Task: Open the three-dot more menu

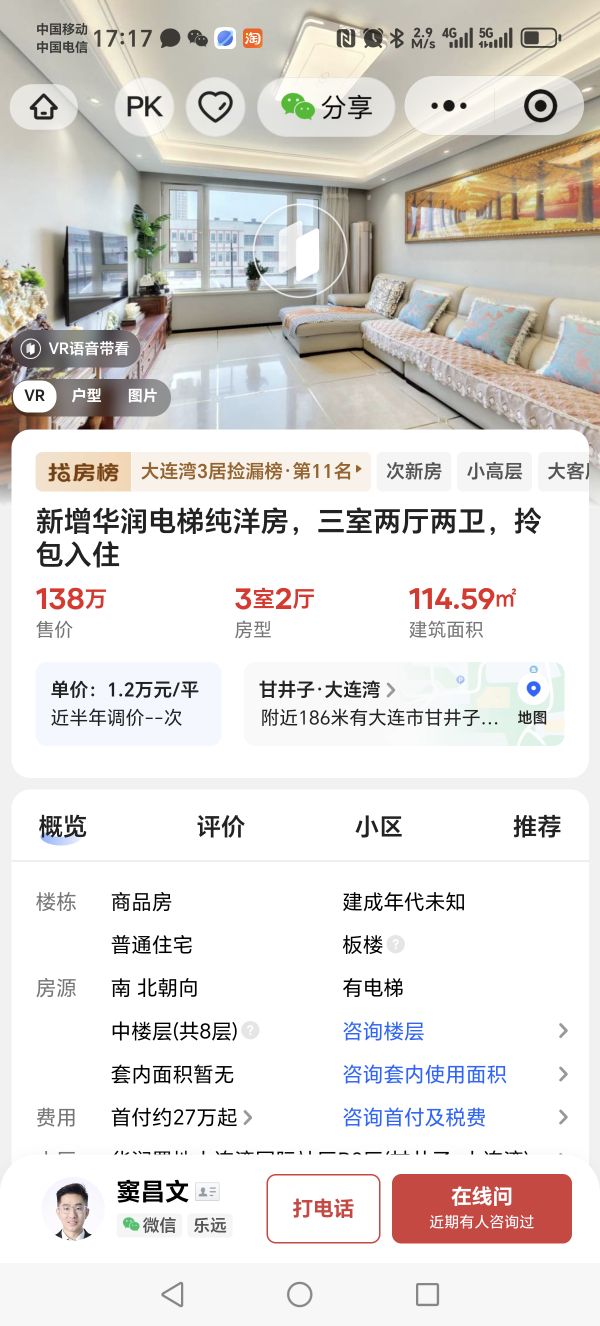Action: point(449,107)
